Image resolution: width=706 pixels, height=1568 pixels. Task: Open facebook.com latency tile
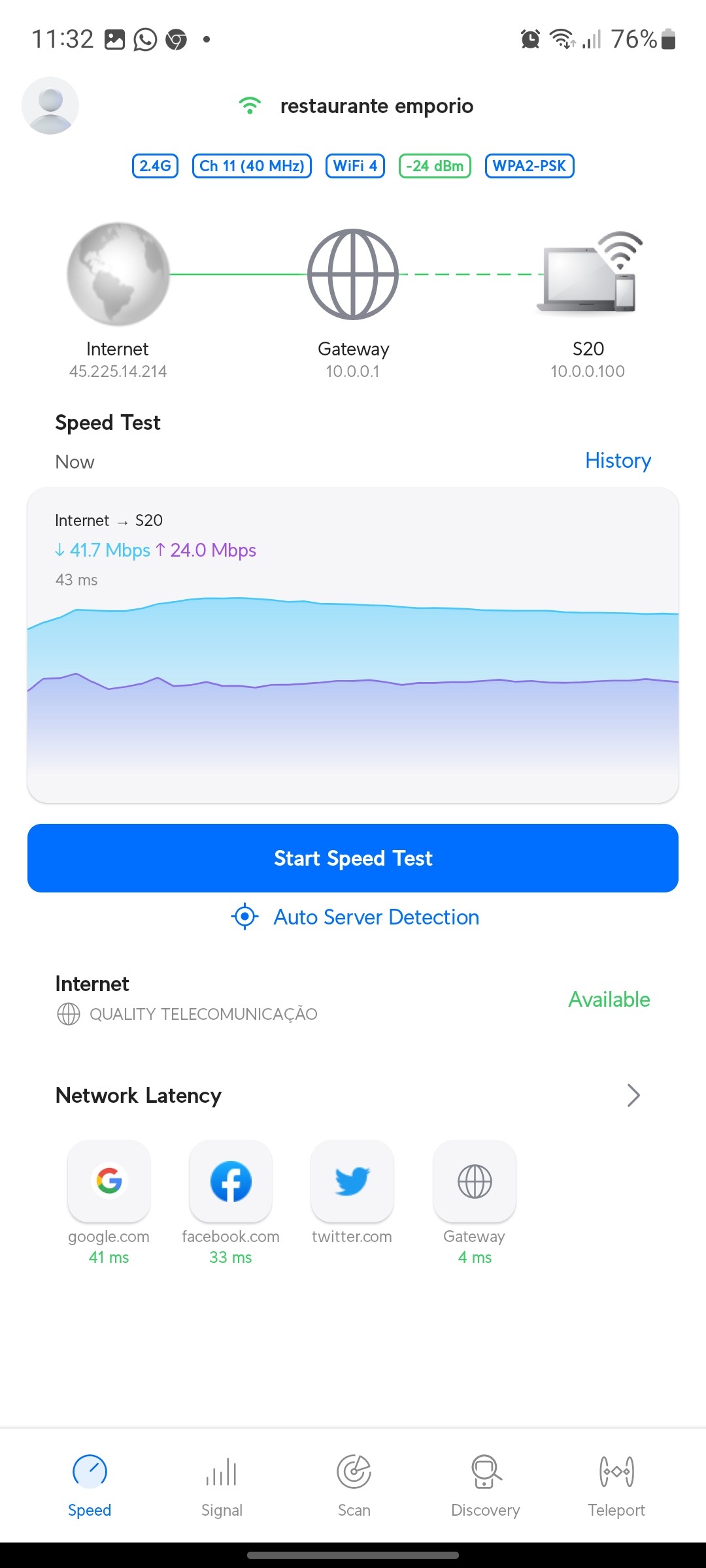[231, 1181]
